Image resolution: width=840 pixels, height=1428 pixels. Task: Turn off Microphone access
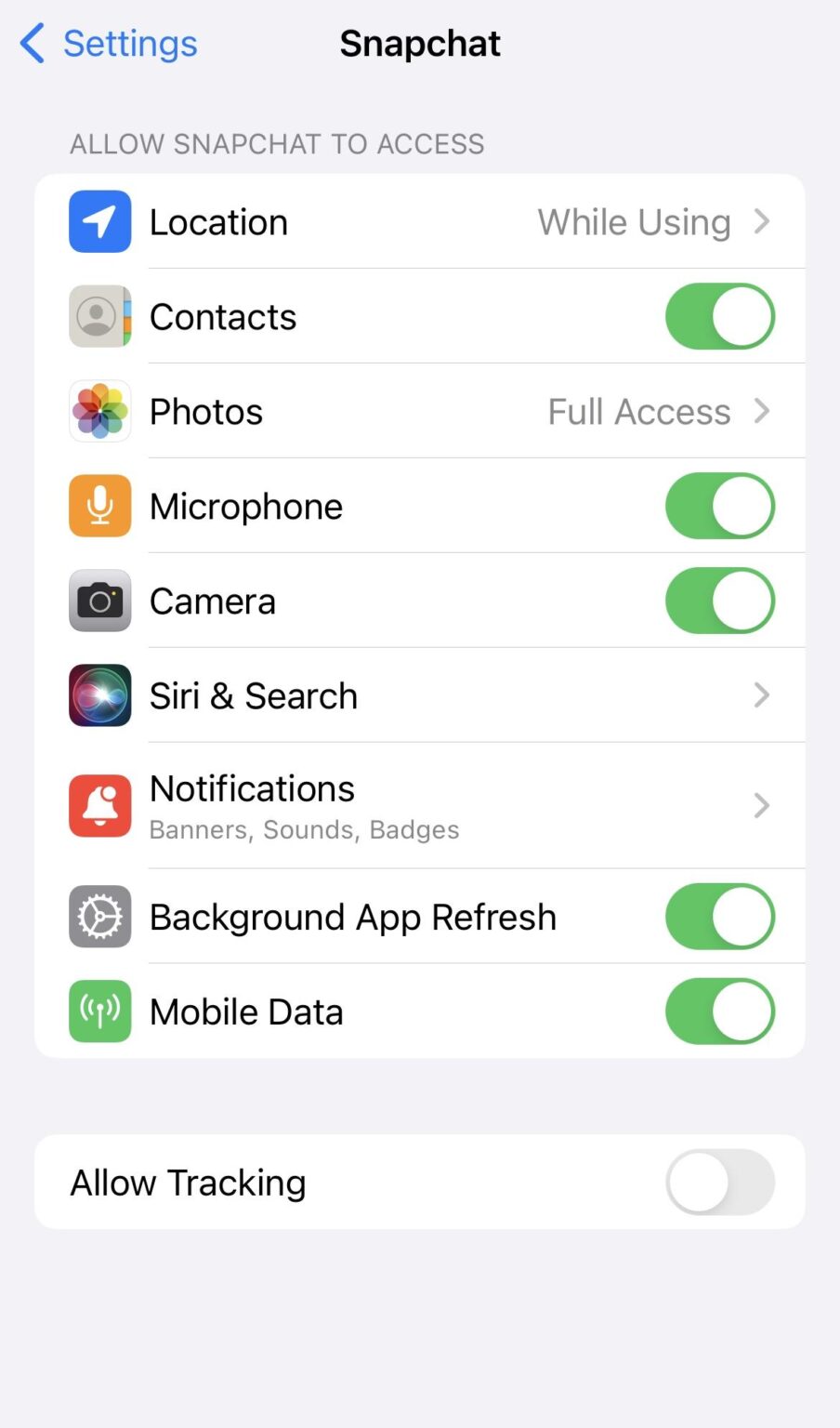[720, 506]
